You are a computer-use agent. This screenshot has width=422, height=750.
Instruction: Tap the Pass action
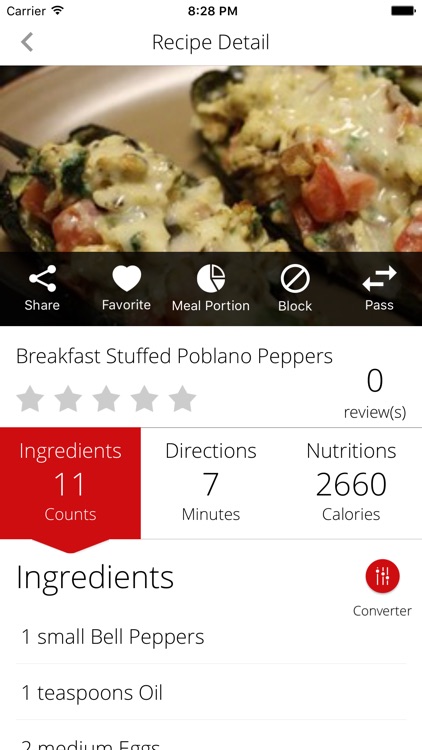click(x=379, y=288)
